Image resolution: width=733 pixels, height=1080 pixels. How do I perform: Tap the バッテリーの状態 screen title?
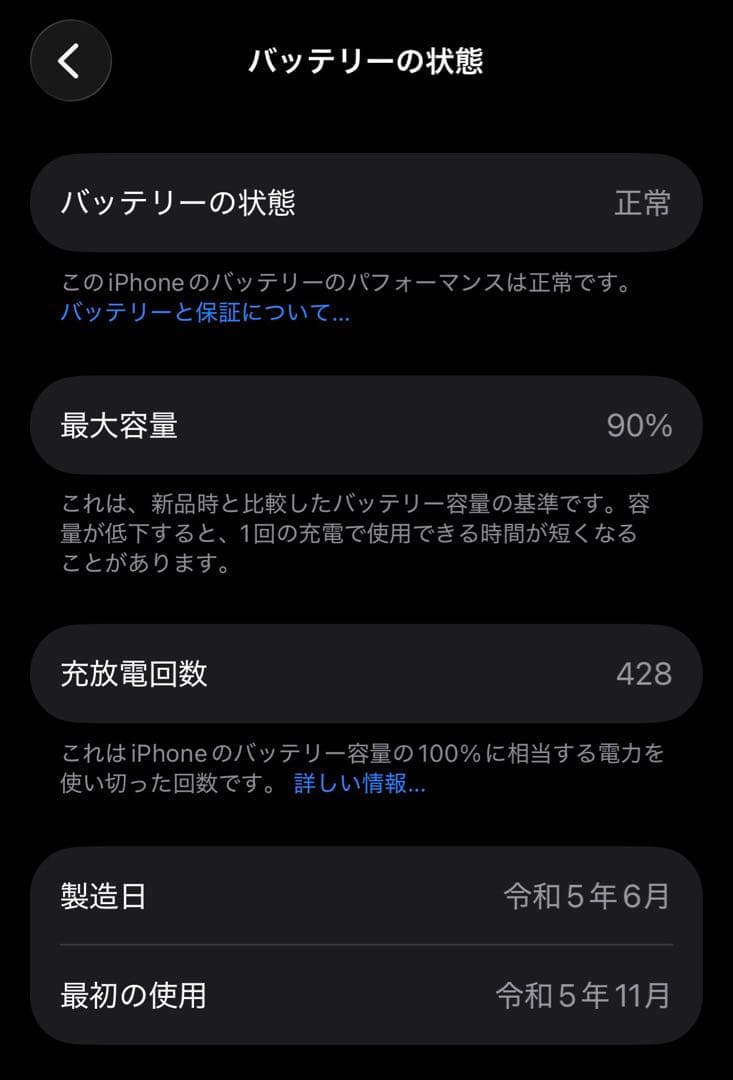(366, 61)
